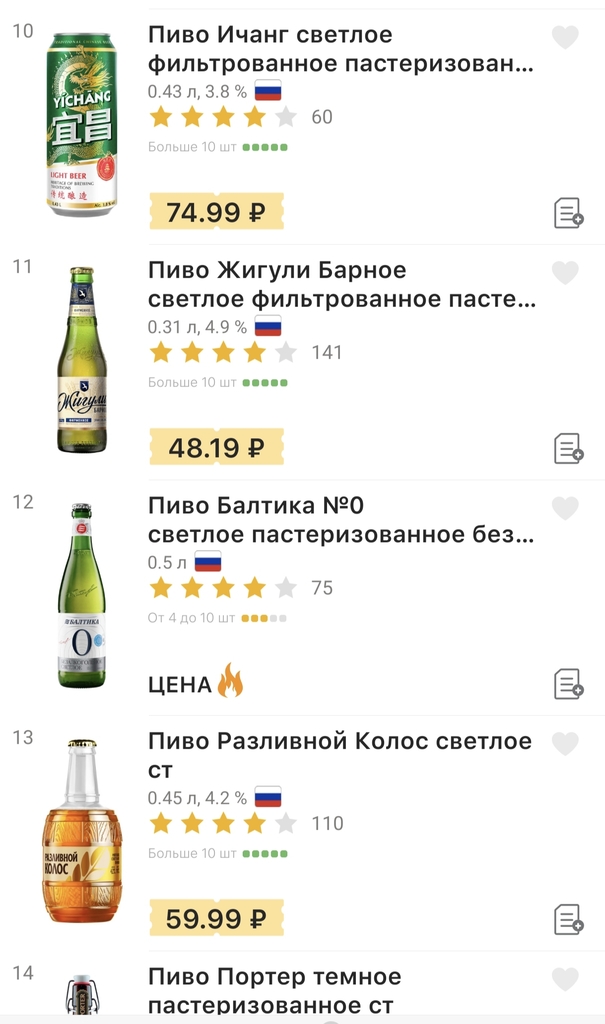605x1024 pixels.
Task: View Пиво Балтика №0 product
Action: [340, 520]
